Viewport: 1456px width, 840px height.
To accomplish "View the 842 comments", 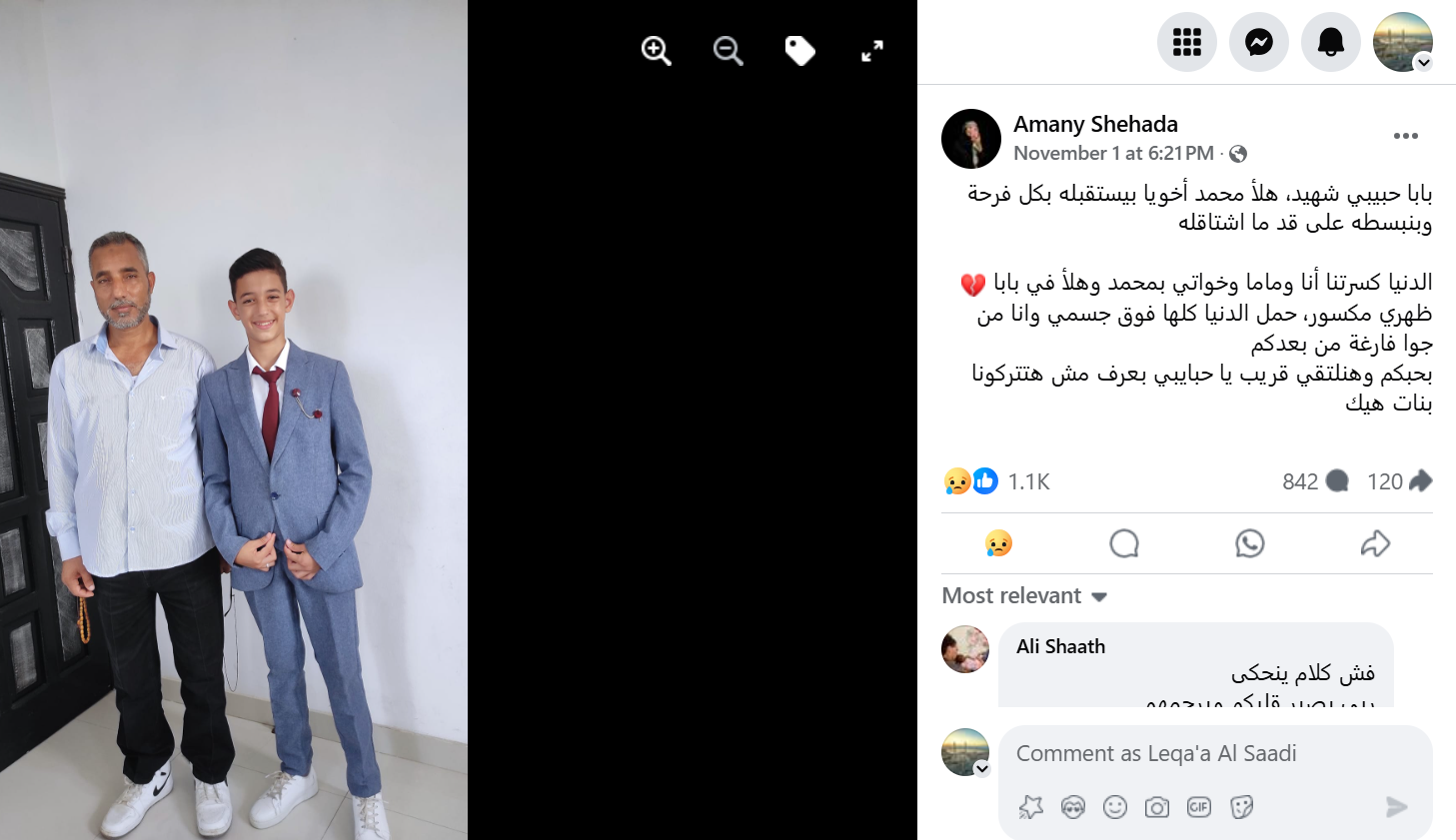I will (x=1314, y=481).
